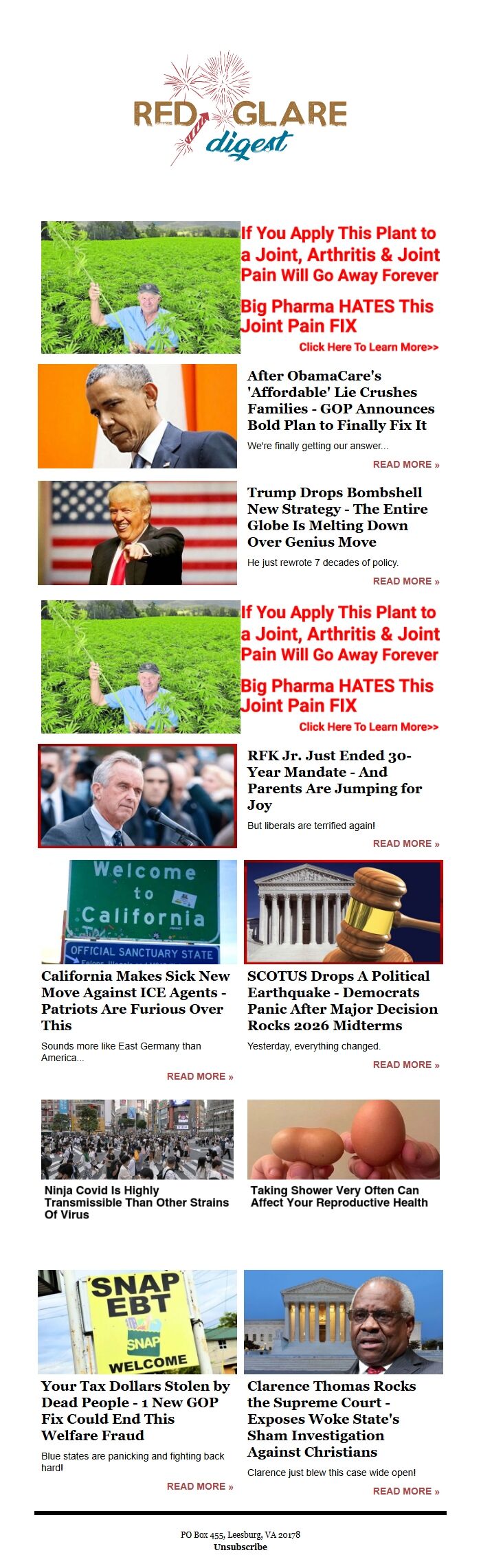Viewport: 481px width, 1568px height.
Task: Read more on the Clarence Thomas article
Action: tap(405, 1491)
